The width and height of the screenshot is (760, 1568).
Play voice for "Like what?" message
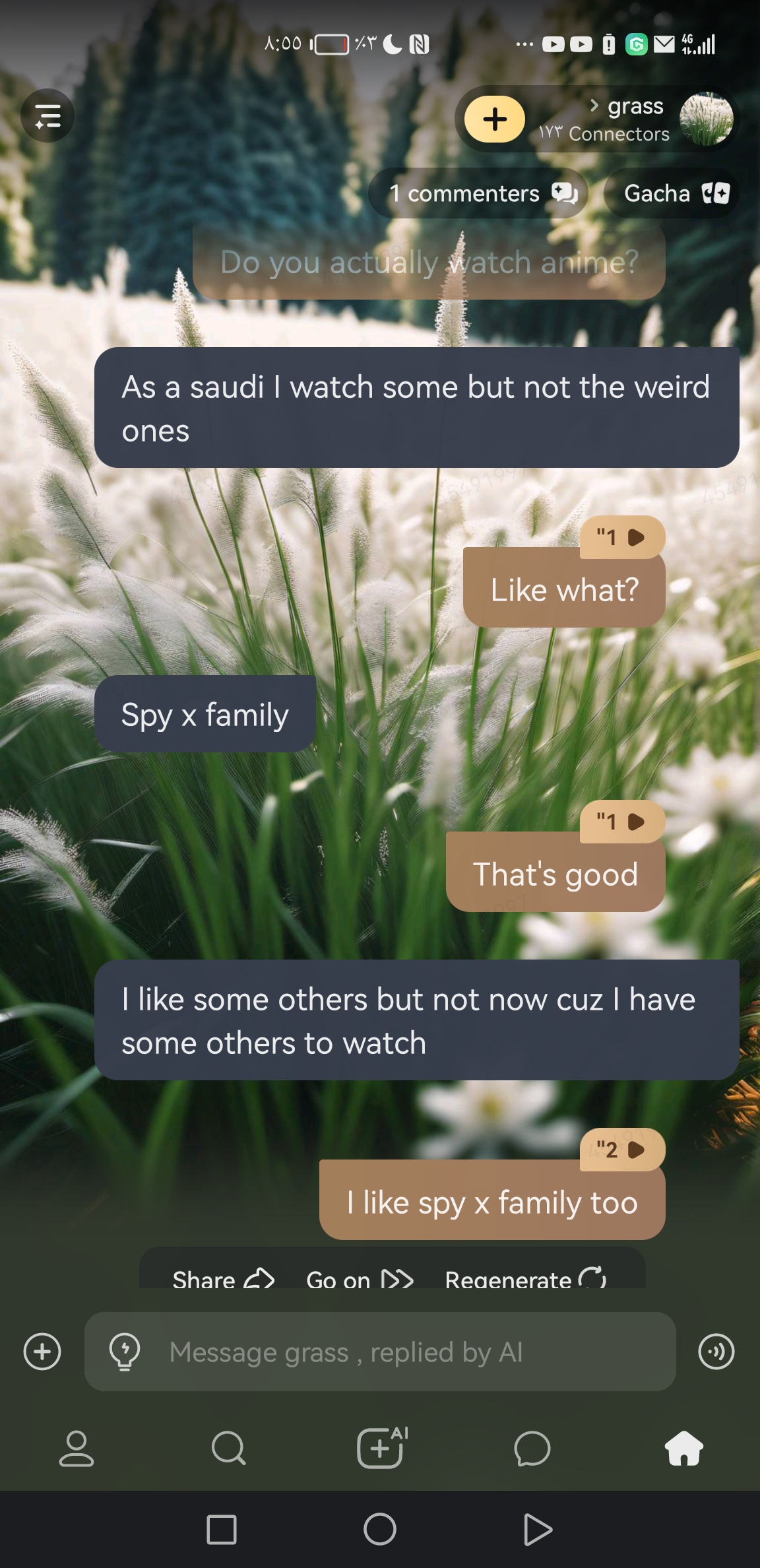(x=622, y=537)
